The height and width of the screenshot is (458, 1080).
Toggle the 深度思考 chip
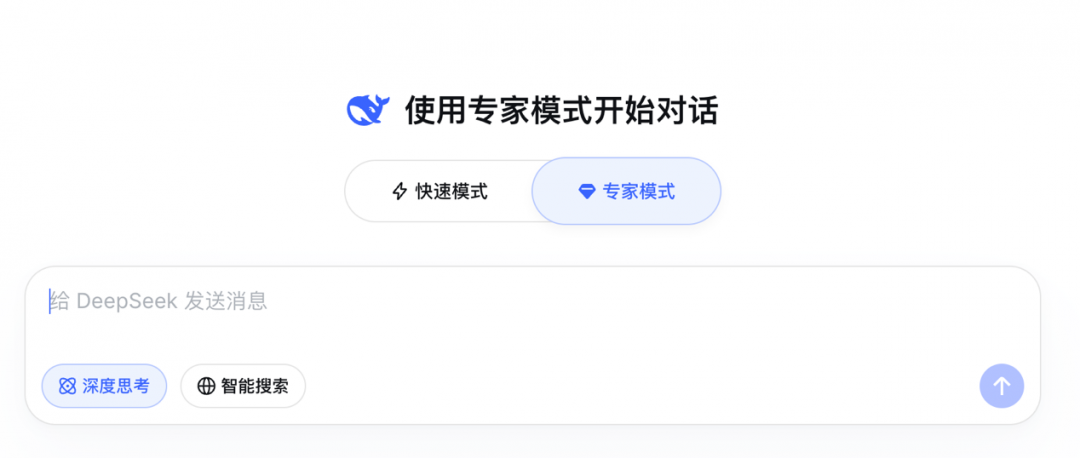tap(104, 386)
